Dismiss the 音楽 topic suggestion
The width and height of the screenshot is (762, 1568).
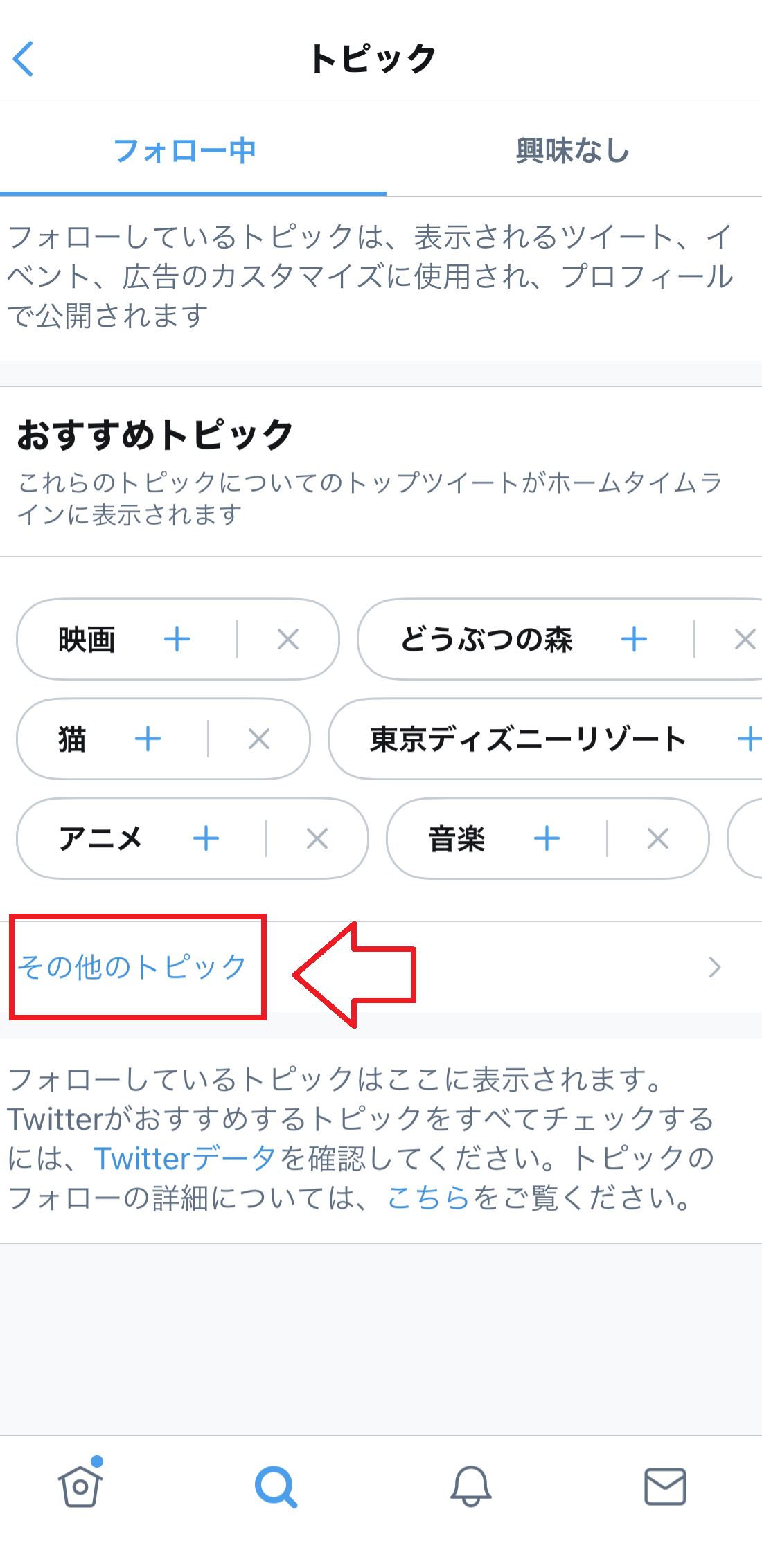(658, 838)
